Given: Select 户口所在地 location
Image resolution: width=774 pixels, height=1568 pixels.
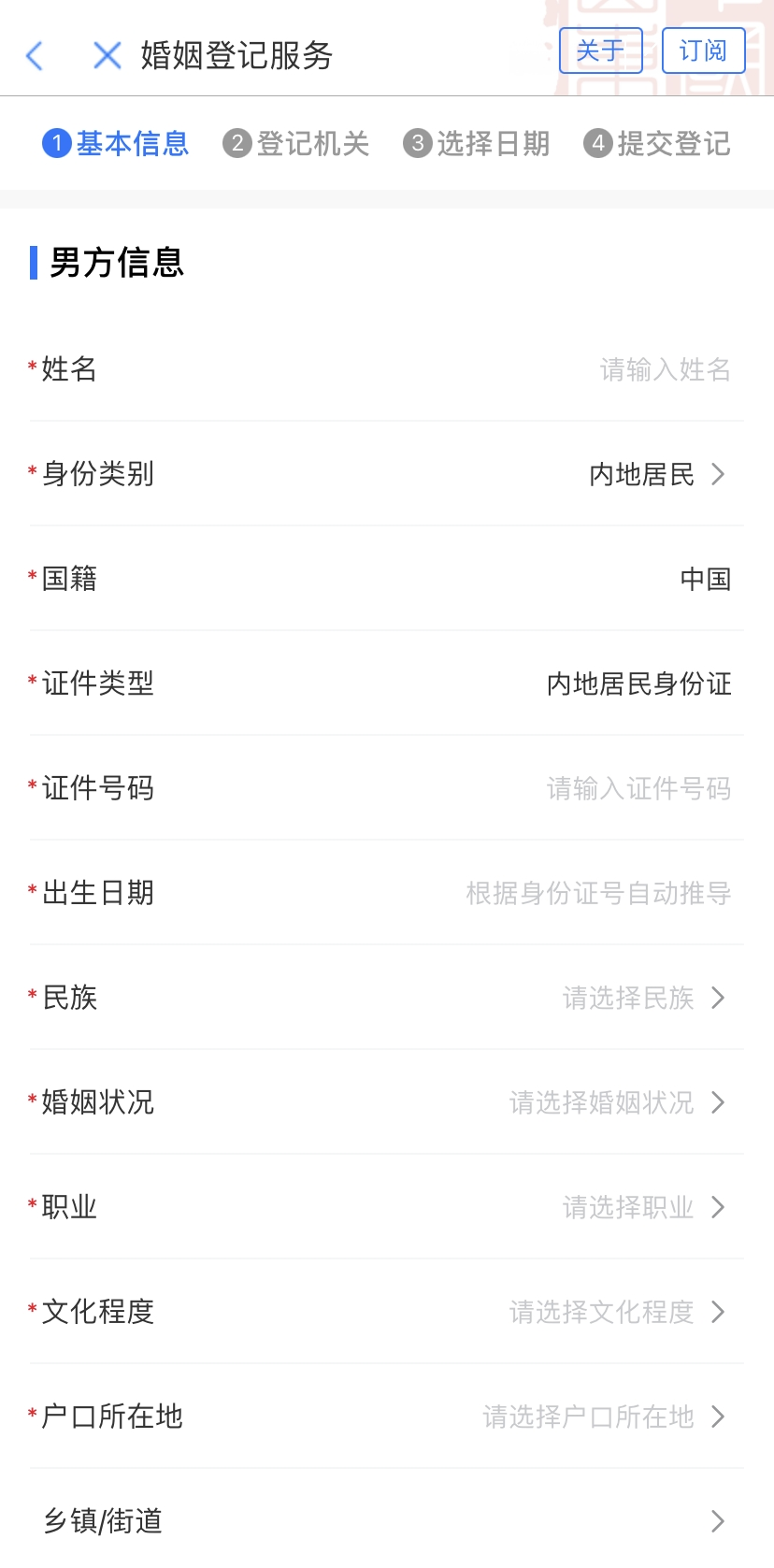Looking at the screenshot, I should click(x=604, y=1417).
